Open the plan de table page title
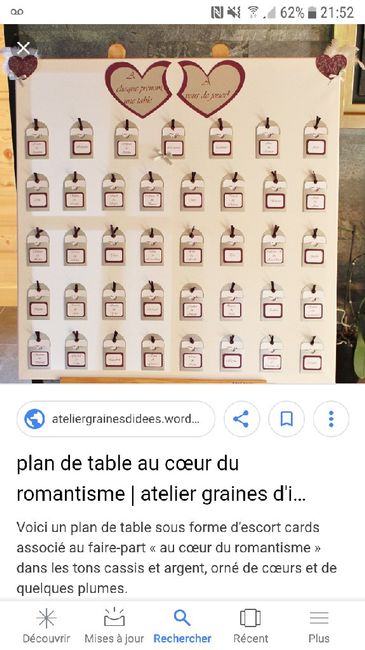 161,478
